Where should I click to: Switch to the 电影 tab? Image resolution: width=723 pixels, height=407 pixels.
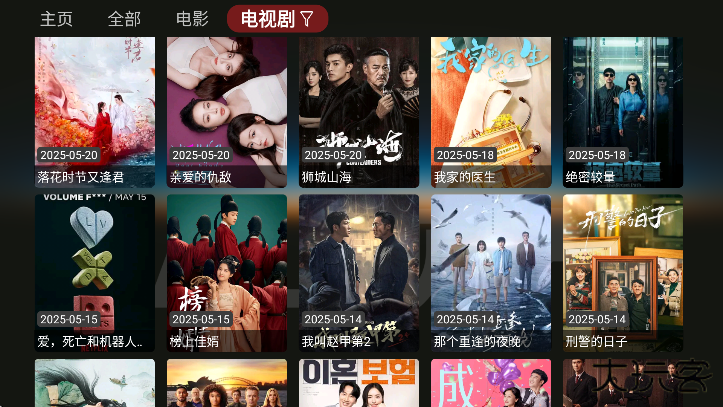(x=192, y=19)
